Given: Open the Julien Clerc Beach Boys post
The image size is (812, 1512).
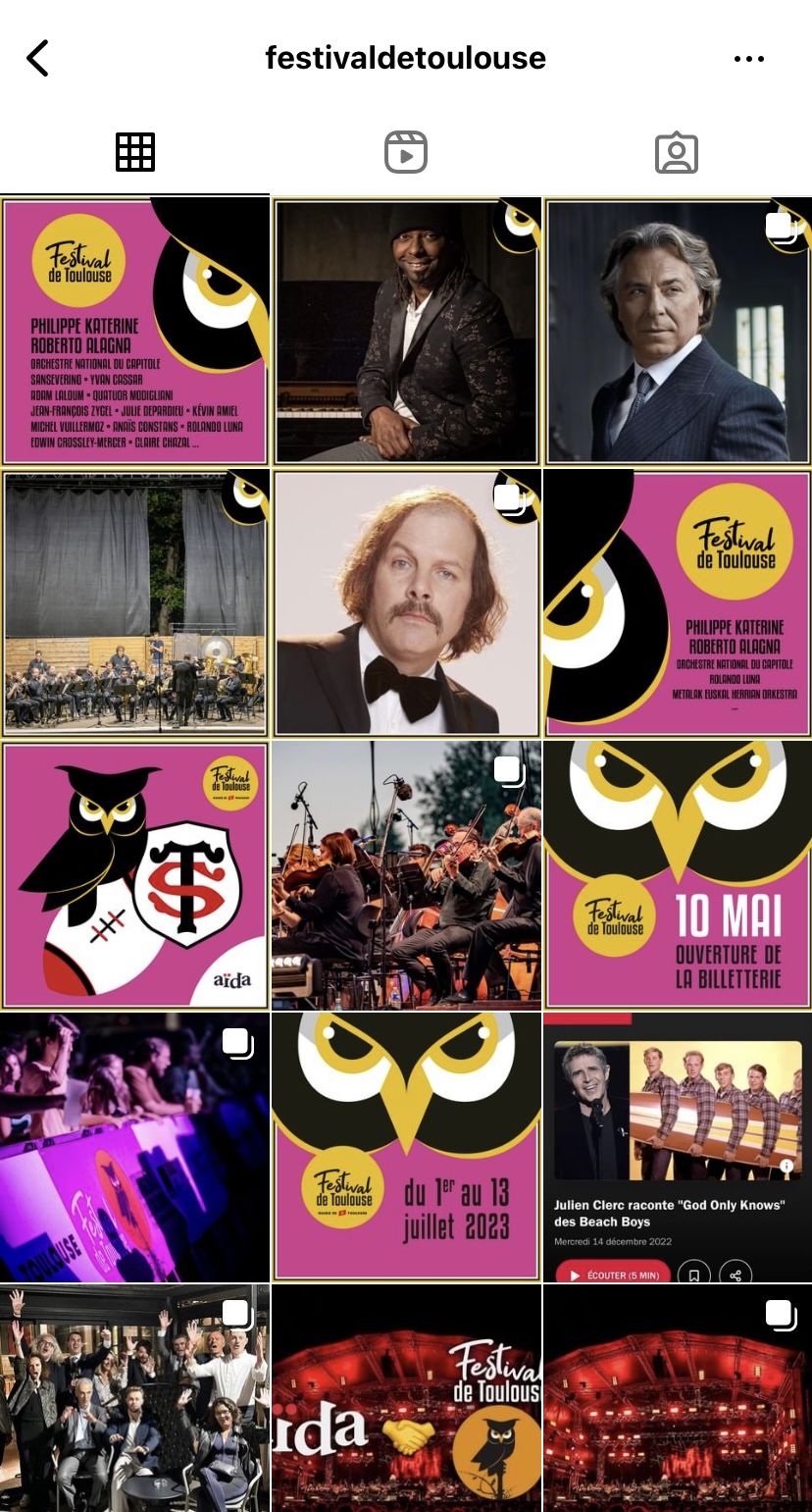Looking at the screenshot, I should (677, 1146).
